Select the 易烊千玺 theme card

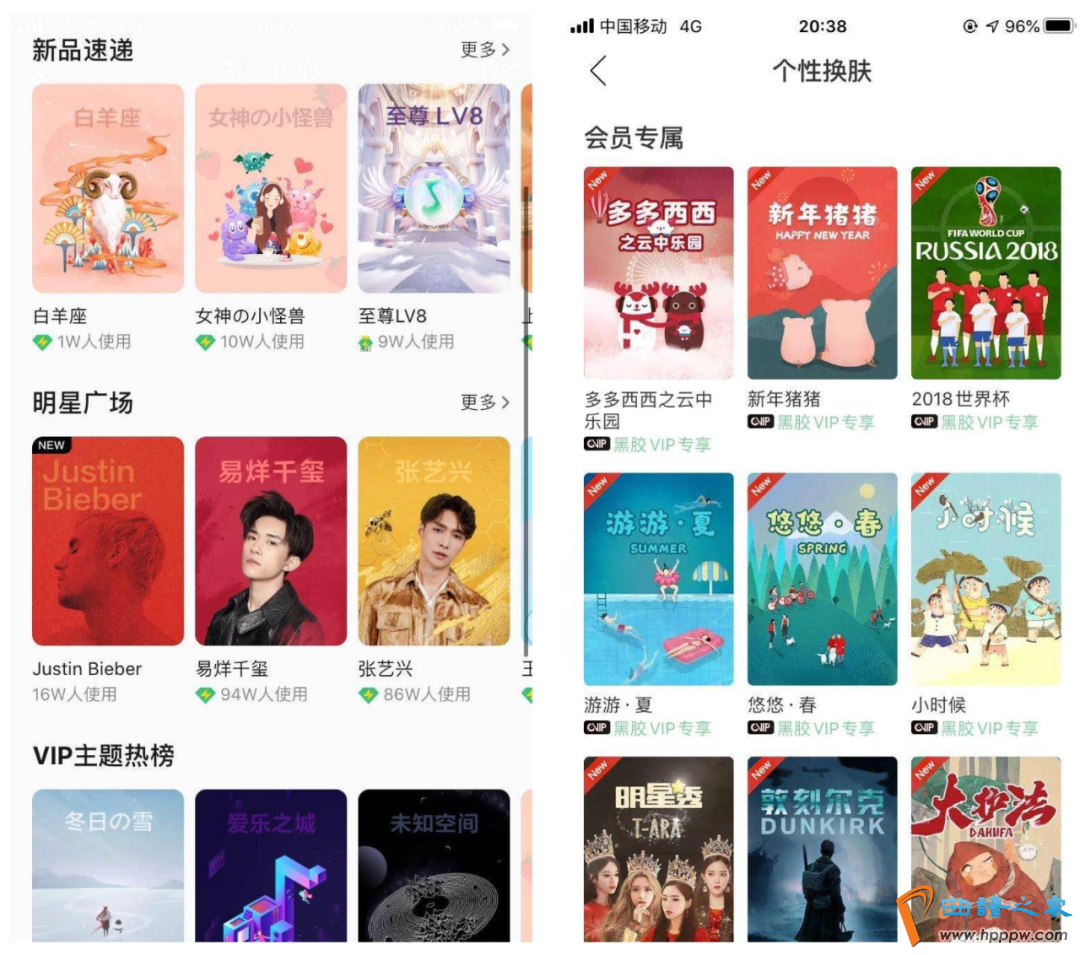tap(271, 541)
